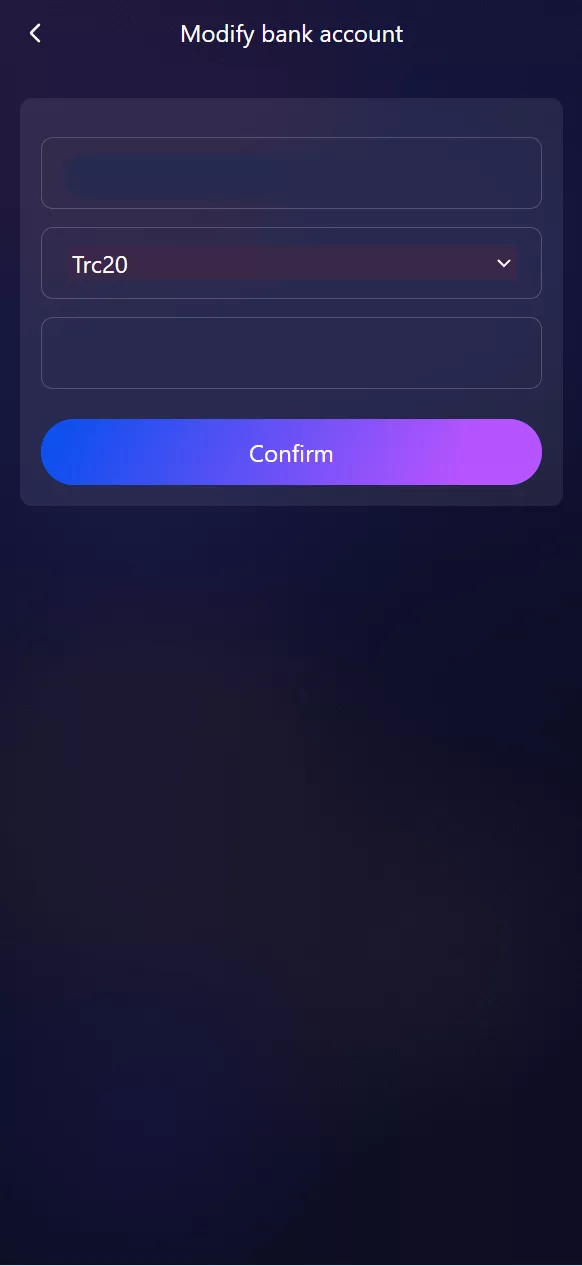Tap the first empty input field

(291, 173)
